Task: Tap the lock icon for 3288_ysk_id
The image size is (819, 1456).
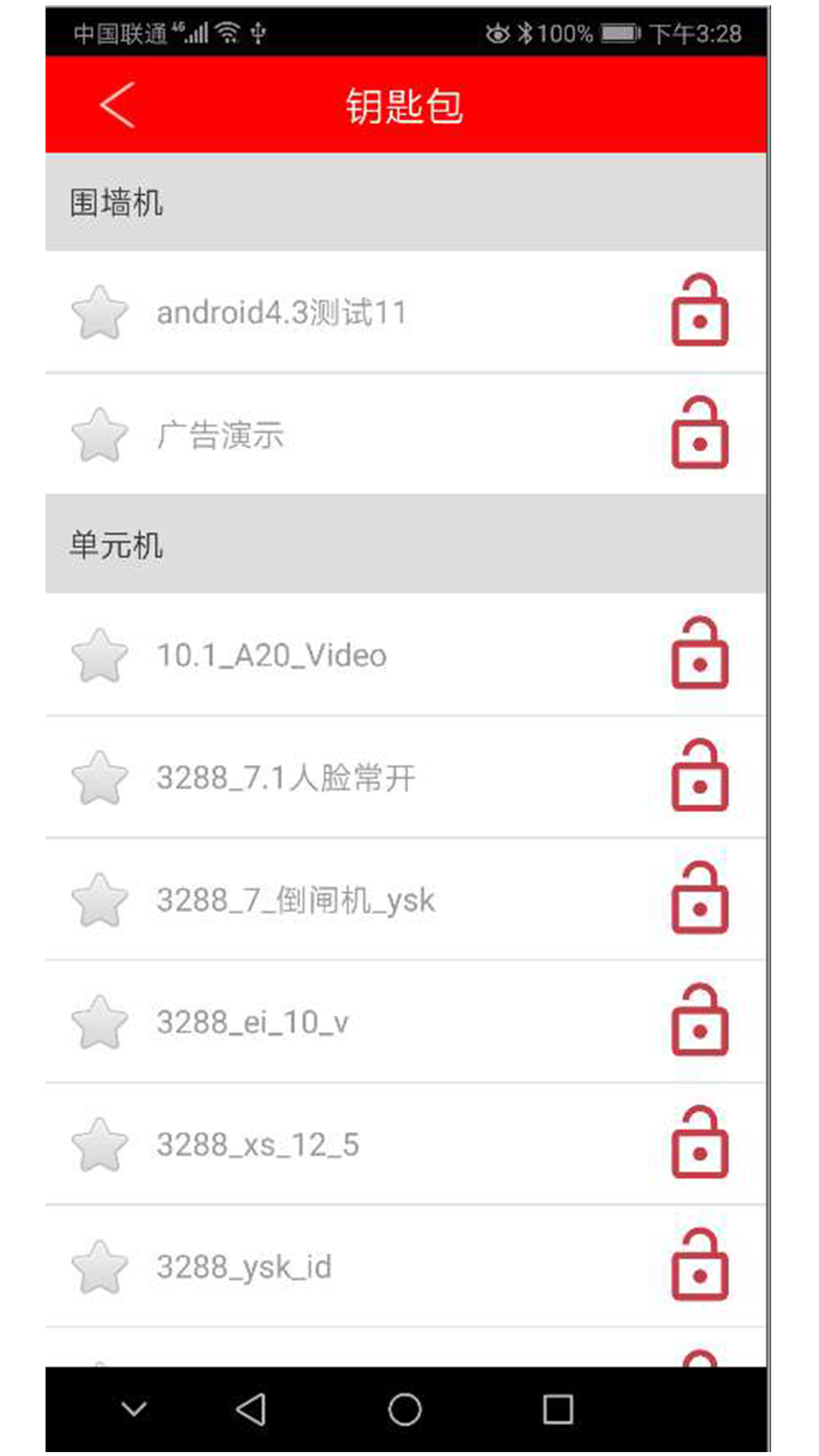Action: pyautogui.click(x=699, y=1266)
